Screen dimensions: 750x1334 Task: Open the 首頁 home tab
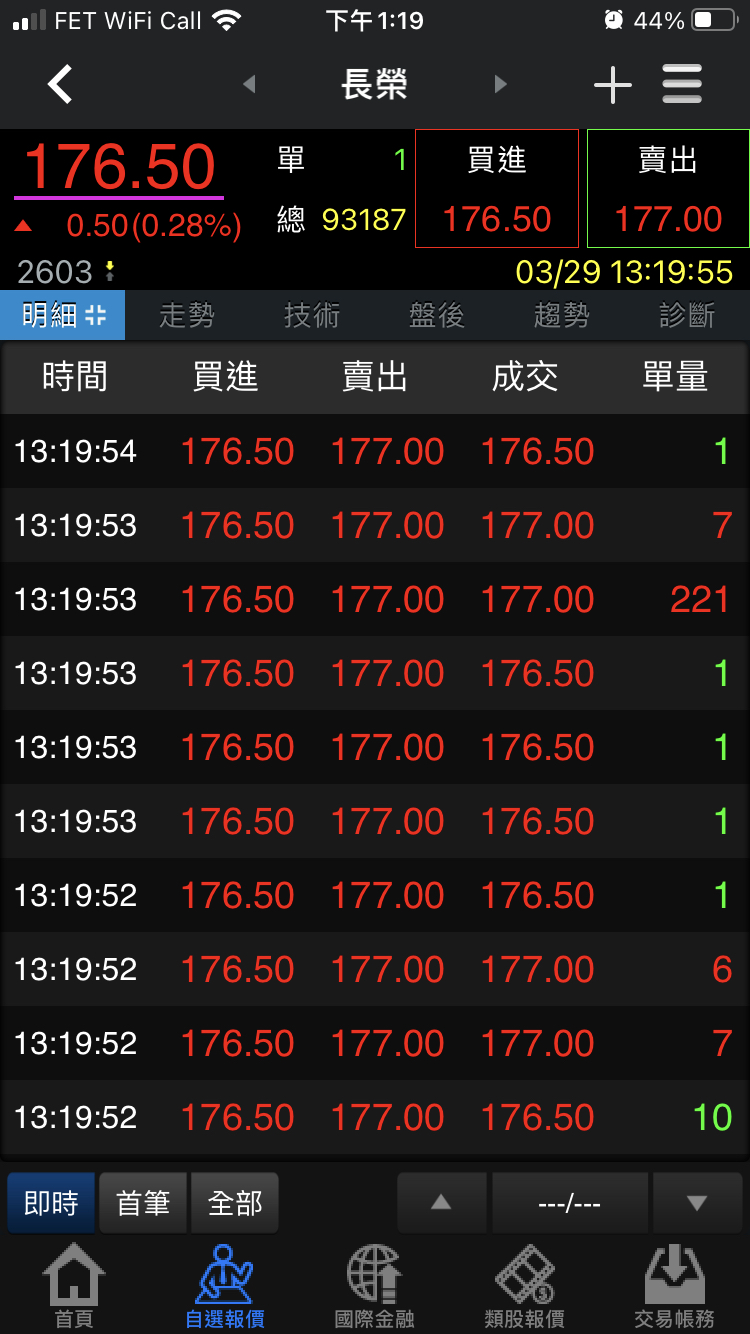pyautogui.click(x=74, y=1286)
